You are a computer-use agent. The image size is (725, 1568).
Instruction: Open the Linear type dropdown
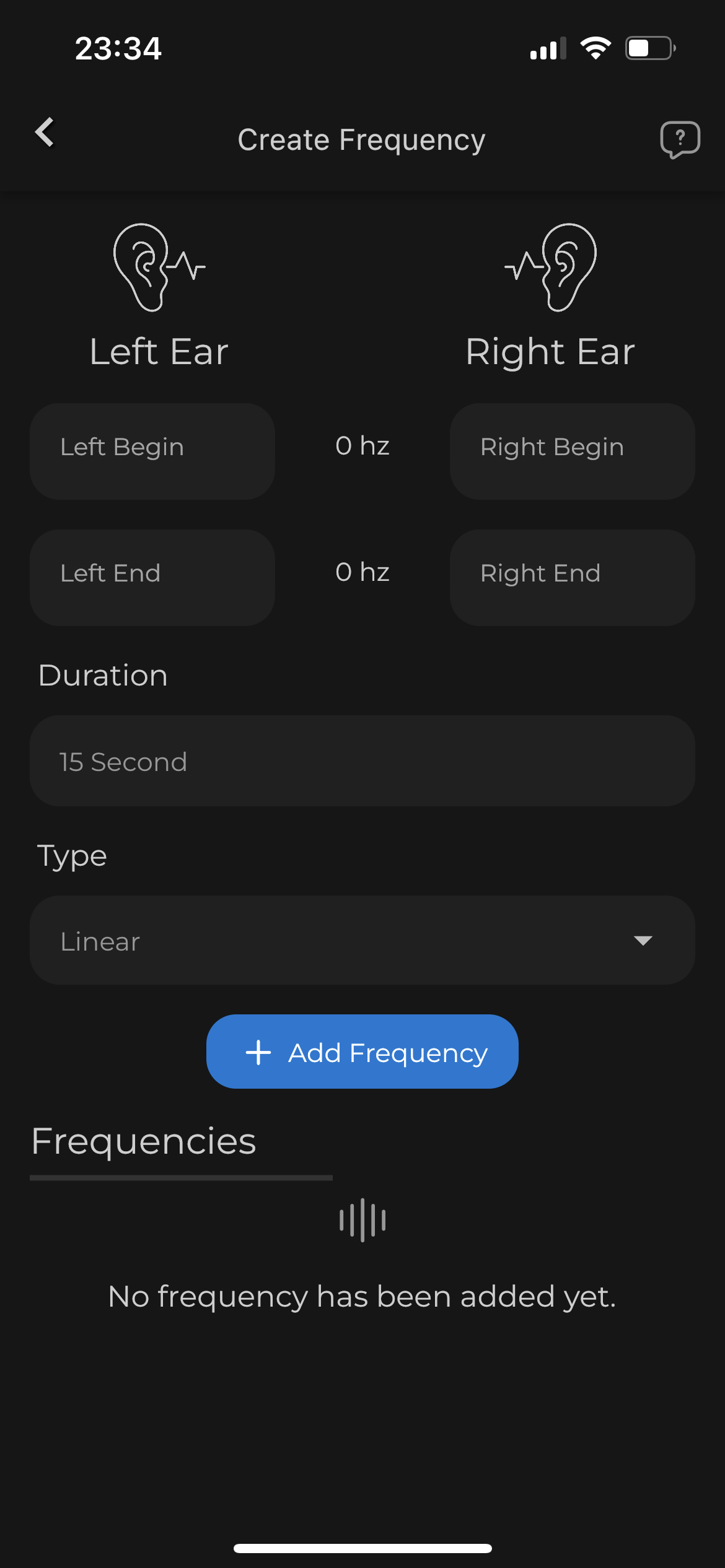point(362,940)
